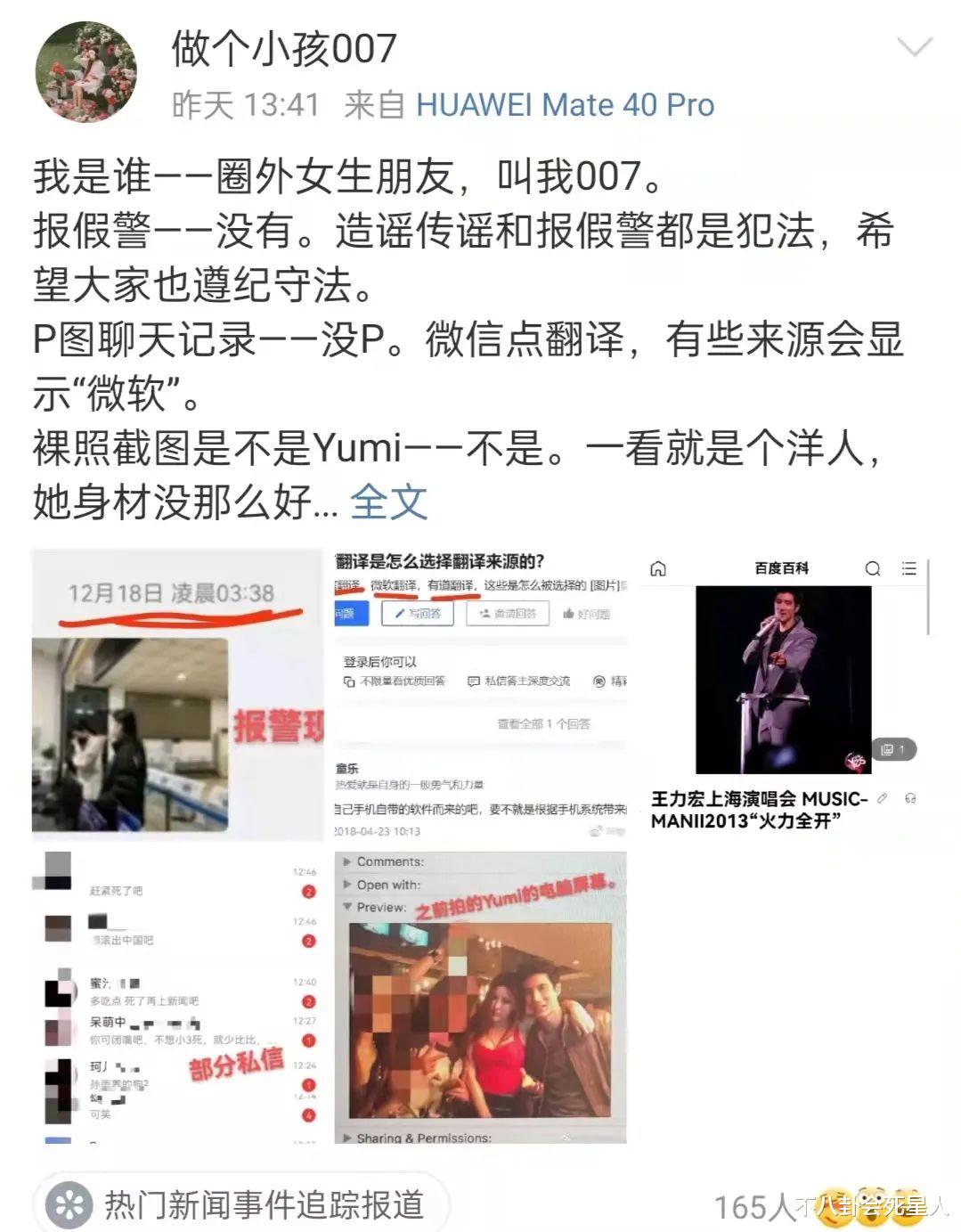Image resolution: width=961 pixels, height=1232 pixels.
Task: Click the pencil edit icon next to 王力宏 concert title
Action: 883,798
